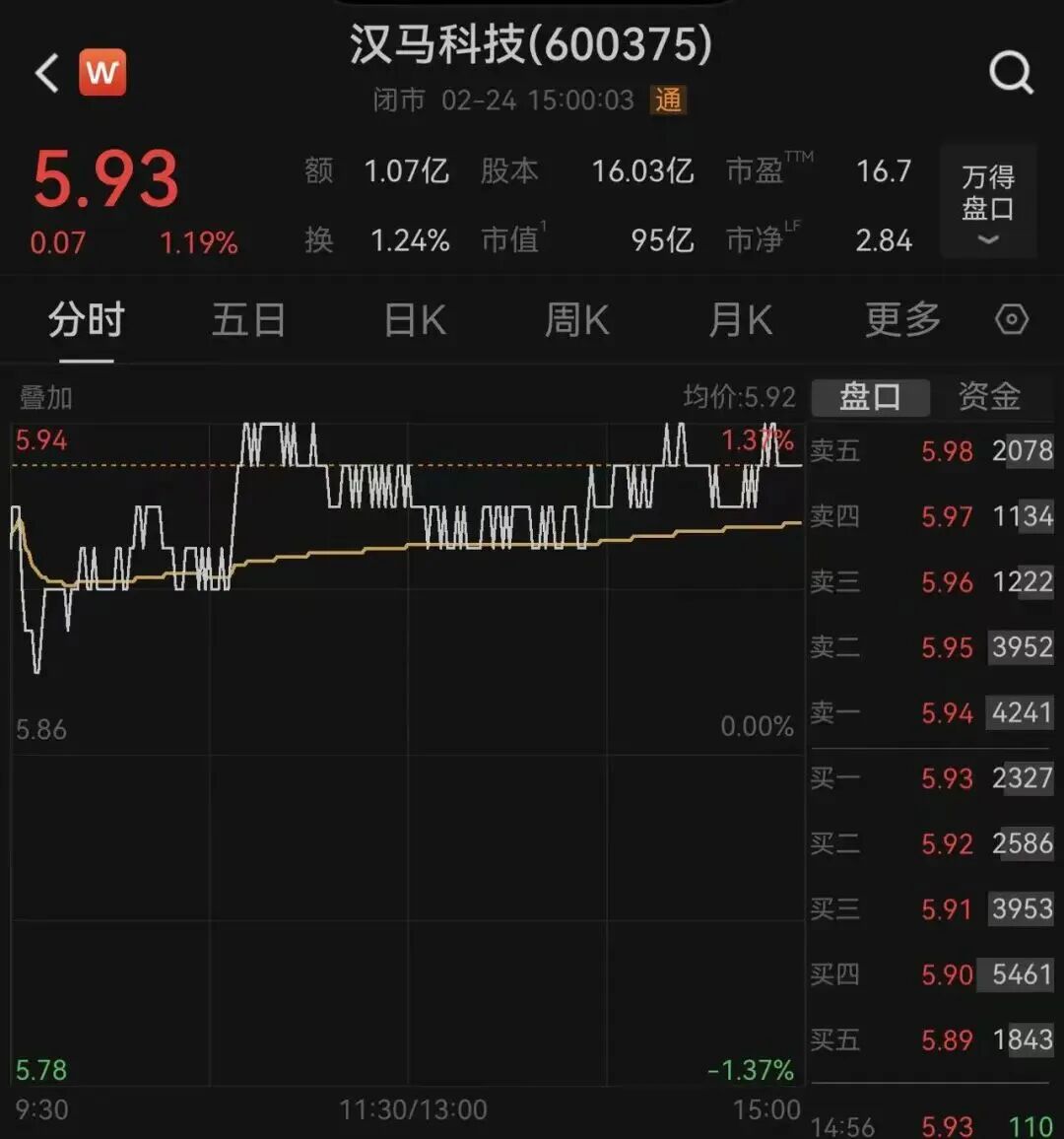1064x1139 pixels.
Task: Show the 月K candlestick chart
Action: pyautogui.click(x=740, y=320)
